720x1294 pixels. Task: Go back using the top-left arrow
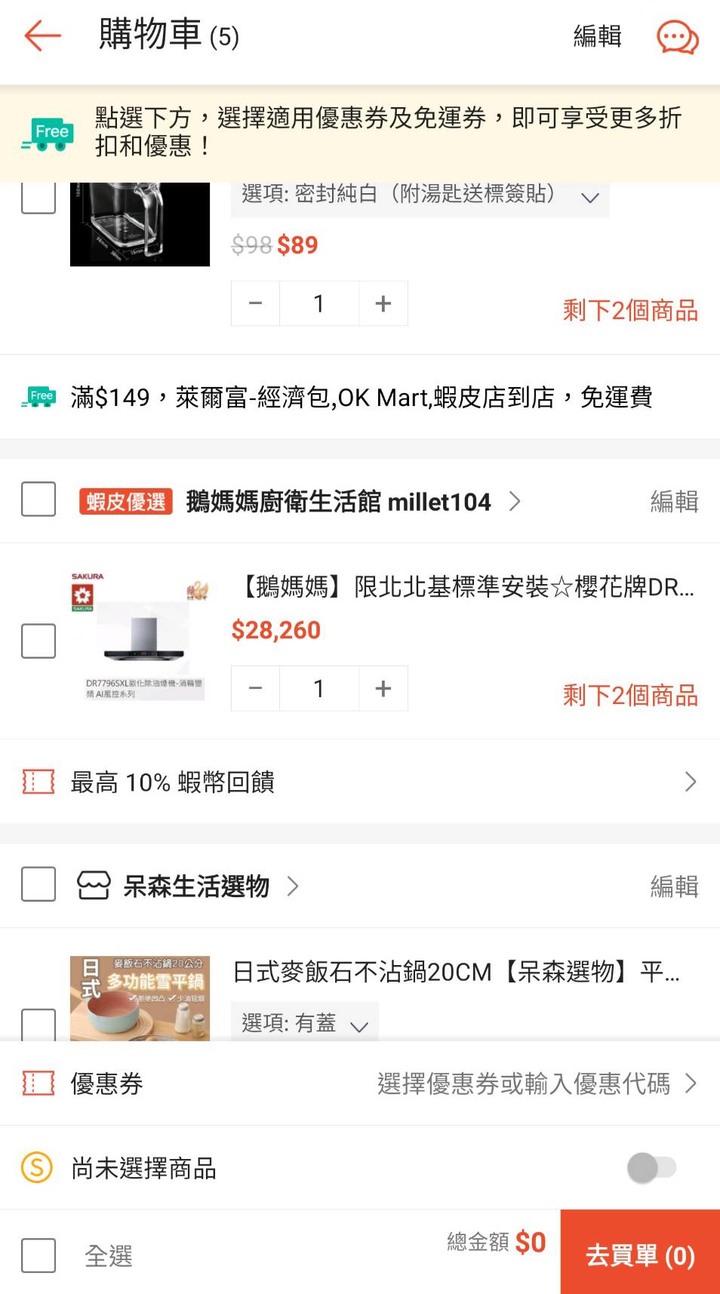coord(42,37)
